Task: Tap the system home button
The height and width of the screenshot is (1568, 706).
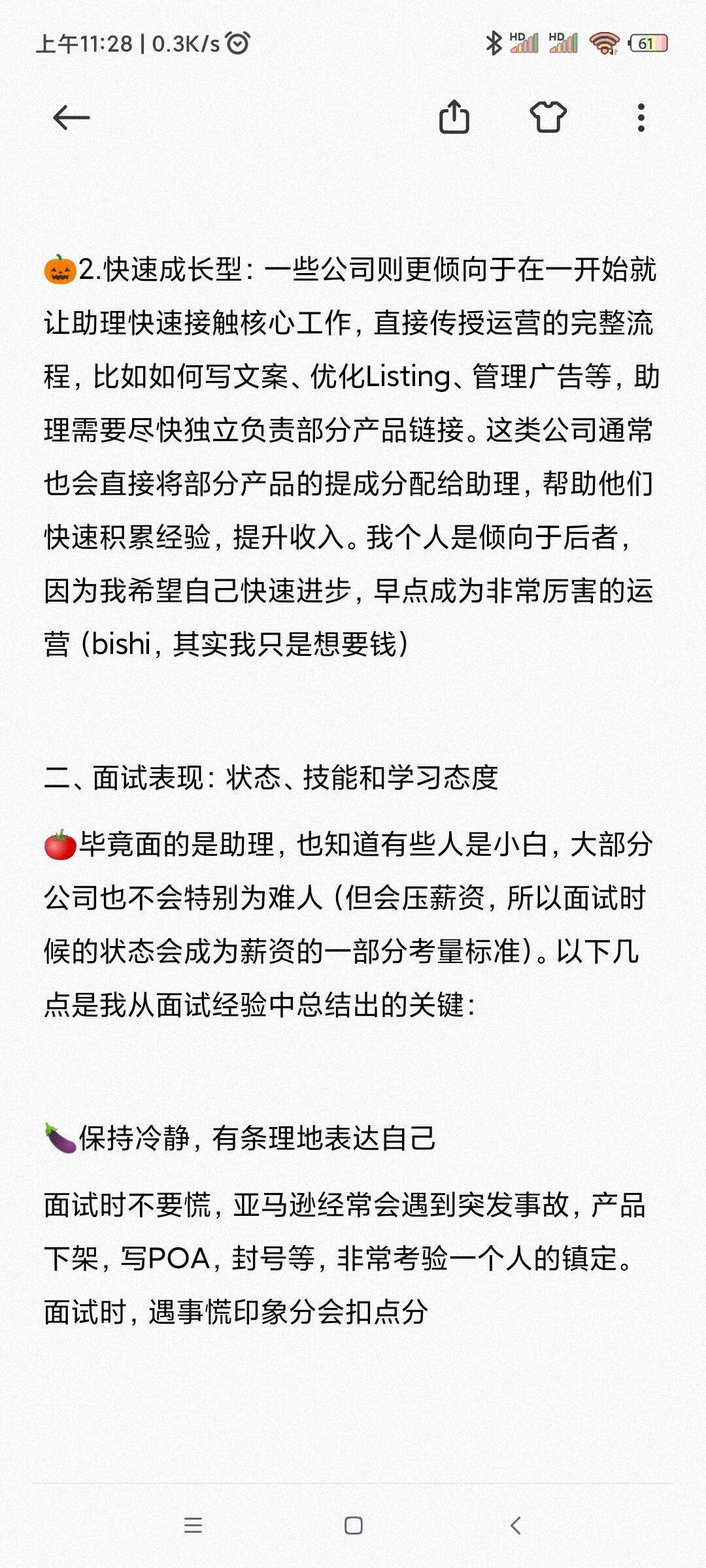Action: [353, 1526]
